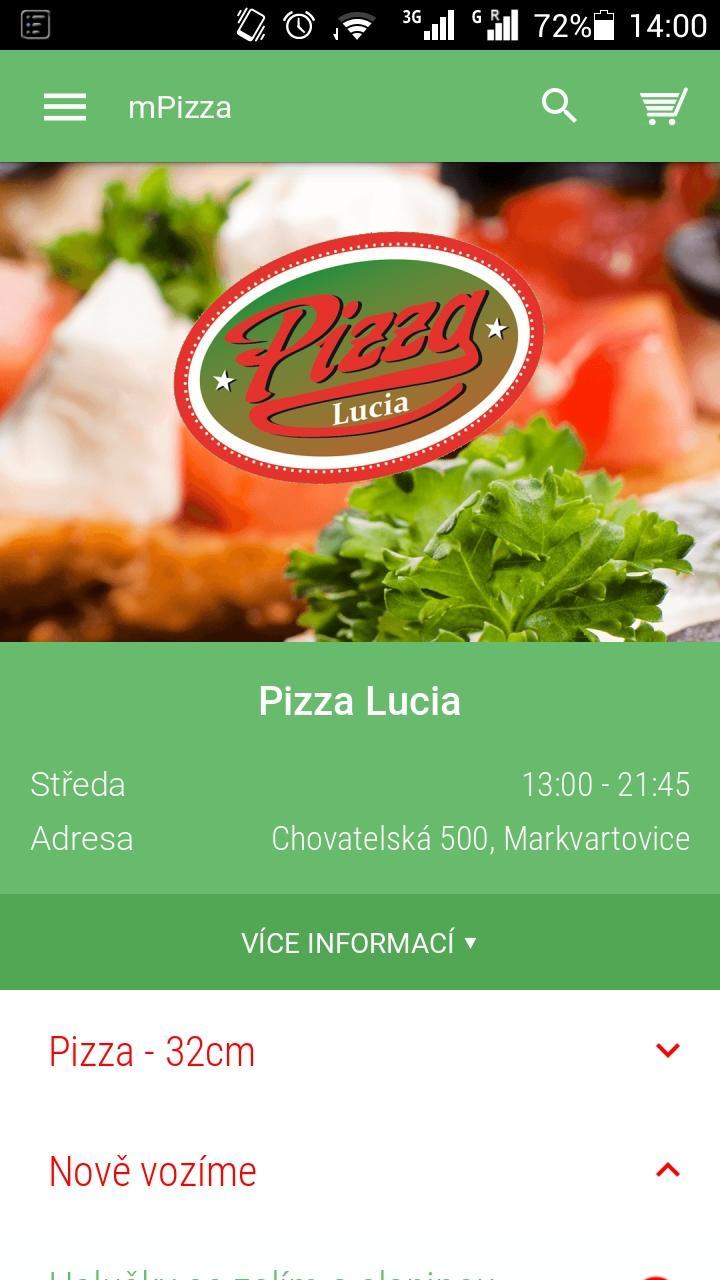Viewport: 720px width, 1280px height.
Task: Open the shopping cart
Action: [662, 105]
